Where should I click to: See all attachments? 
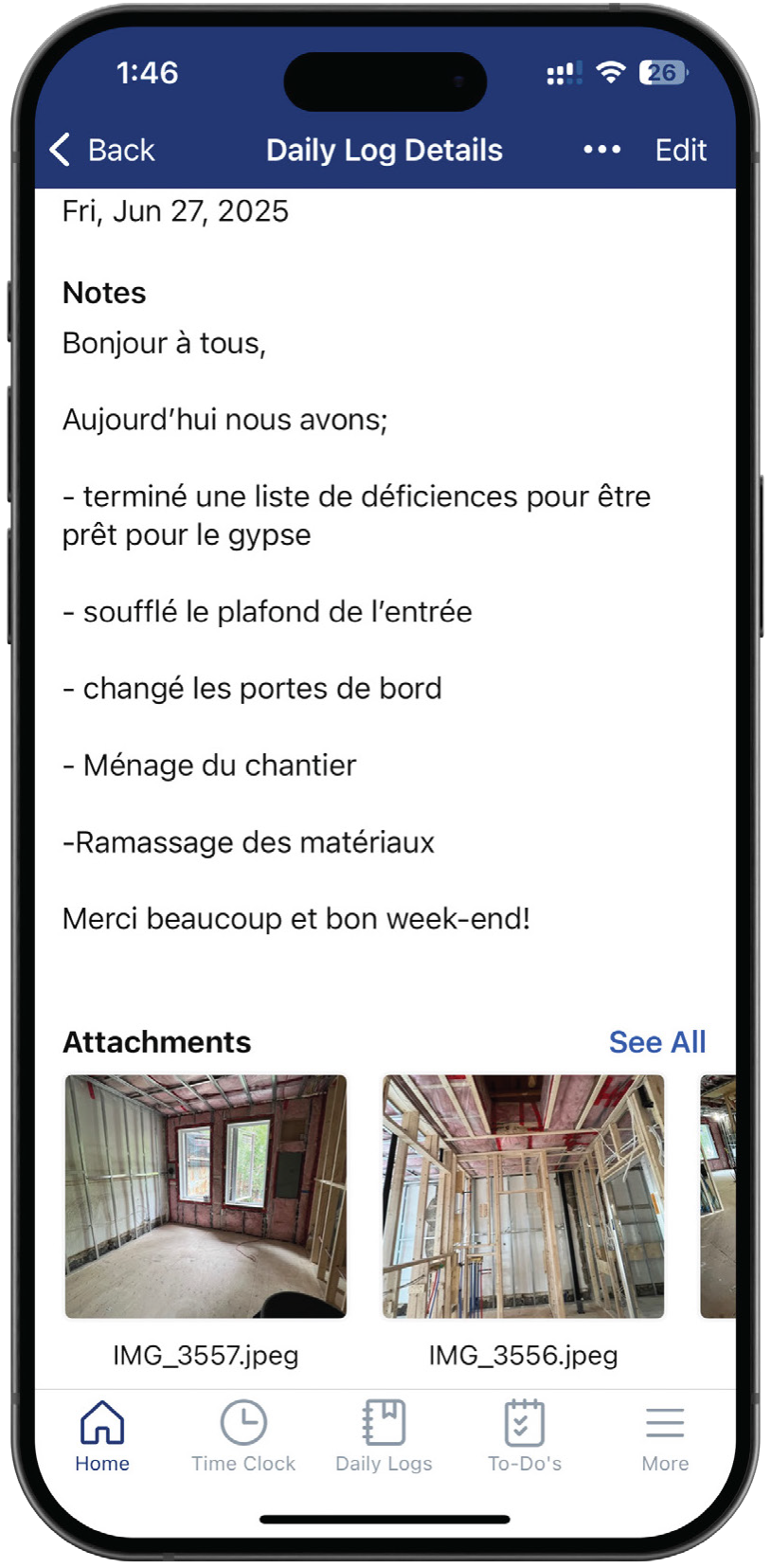pos(656,1042)
